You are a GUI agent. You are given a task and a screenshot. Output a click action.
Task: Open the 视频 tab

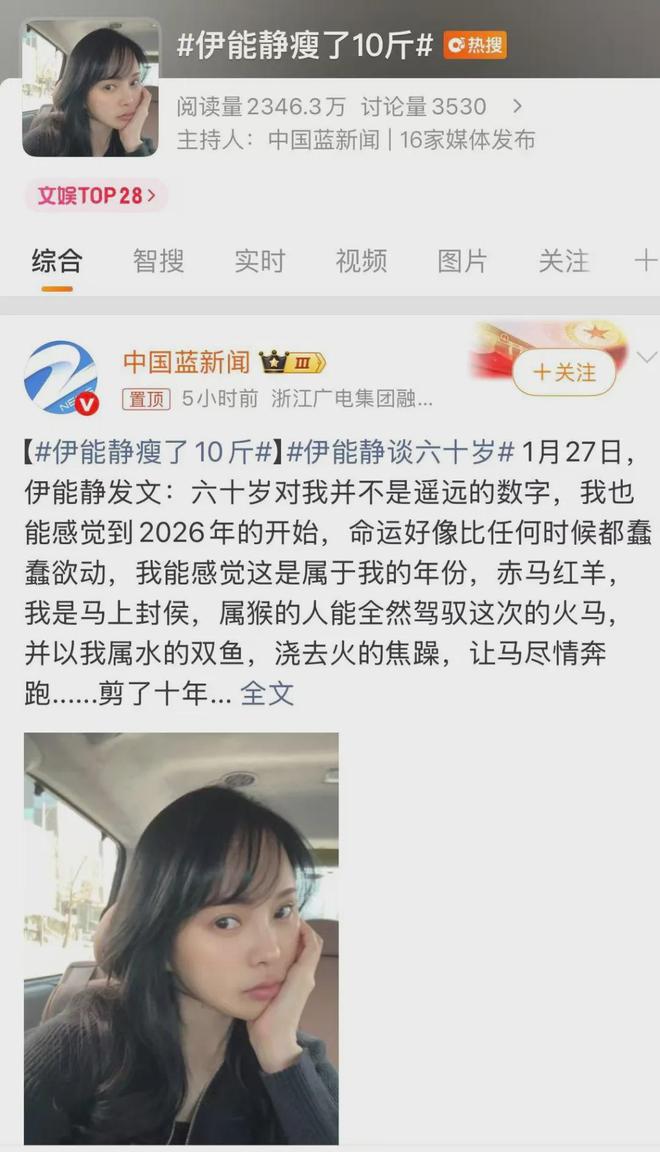point(361,261)
